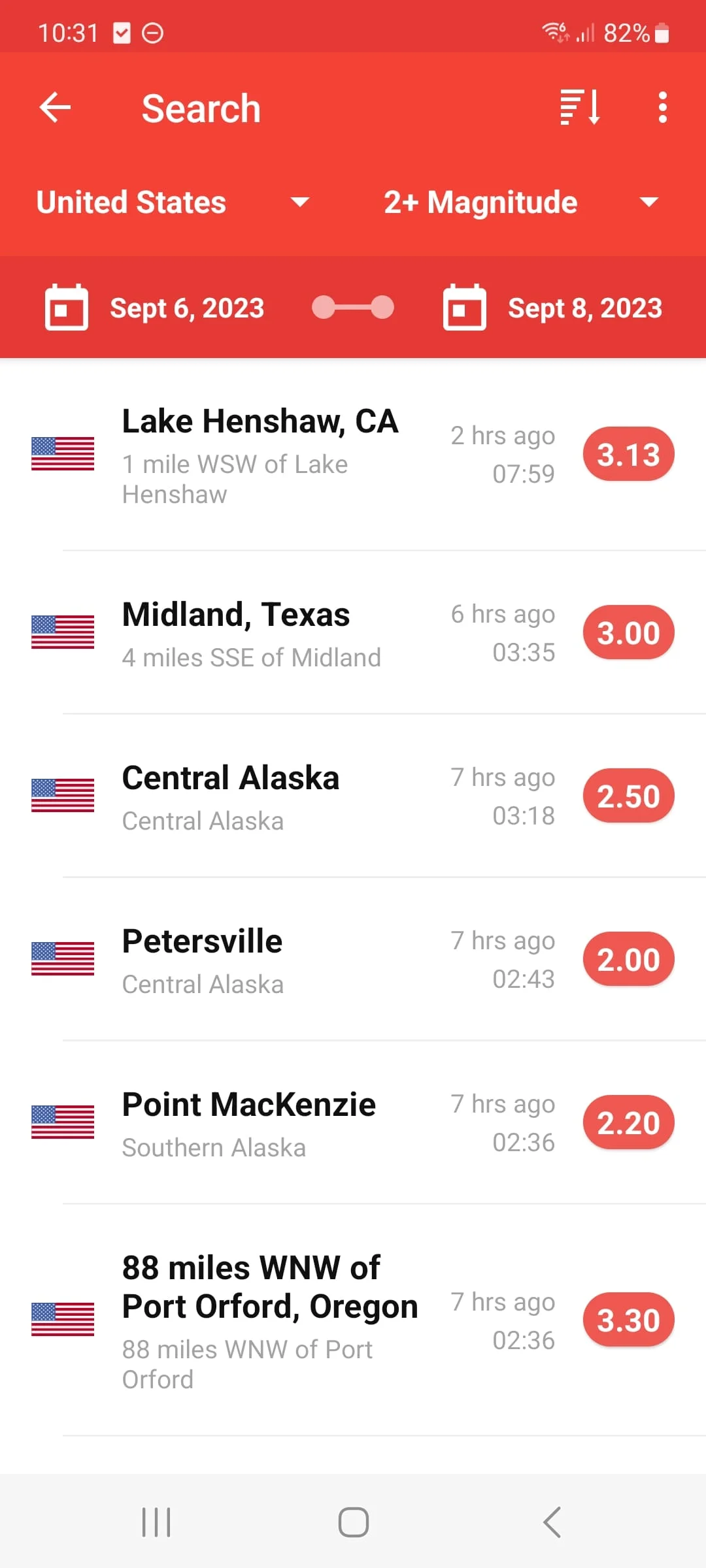
Task: Open the three-dot overflow menu
Action: pos(662,108)
